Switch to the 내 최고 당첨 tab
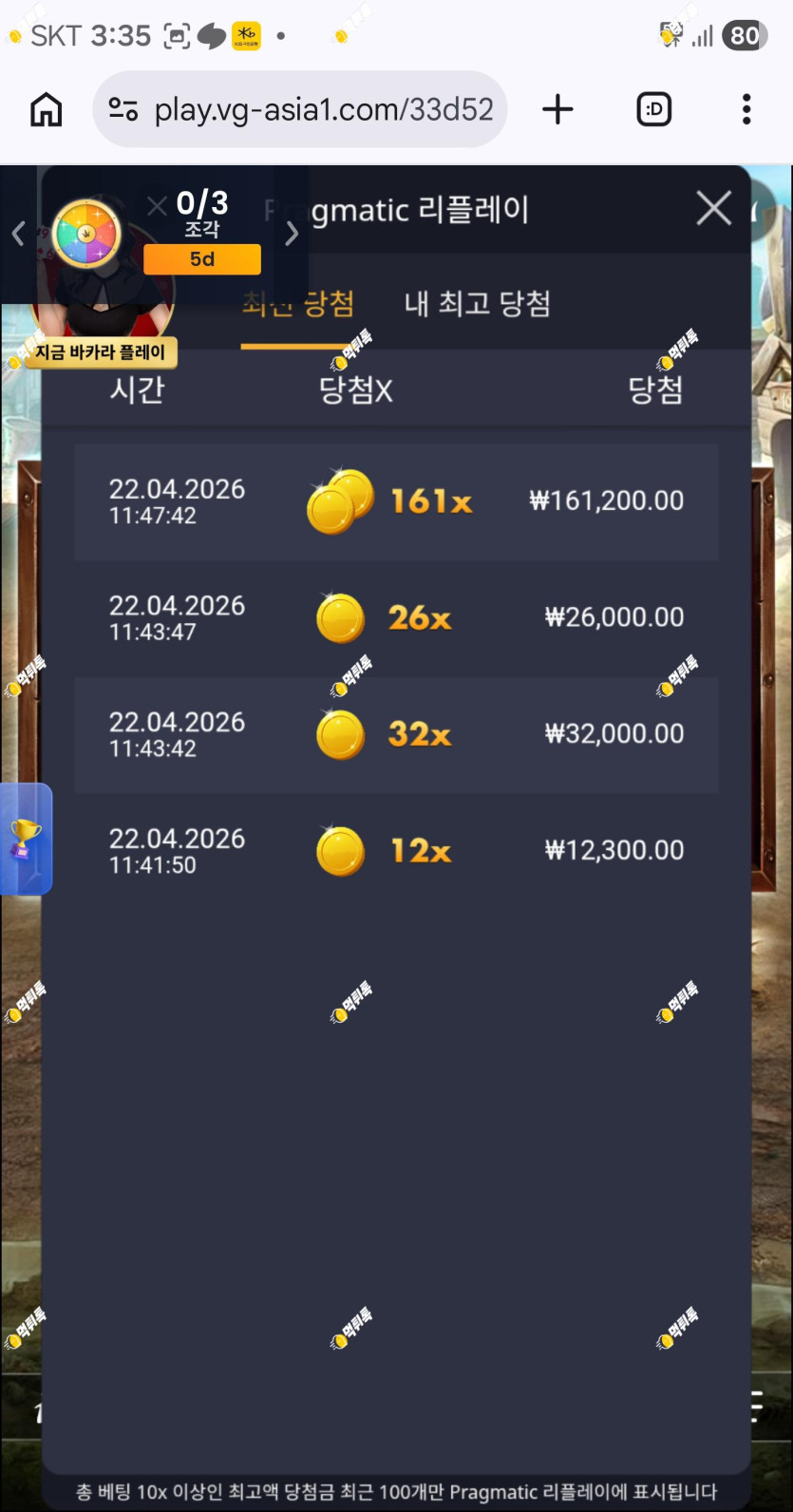The width and height of the screenshot is (793, 1512). (478, 304)
